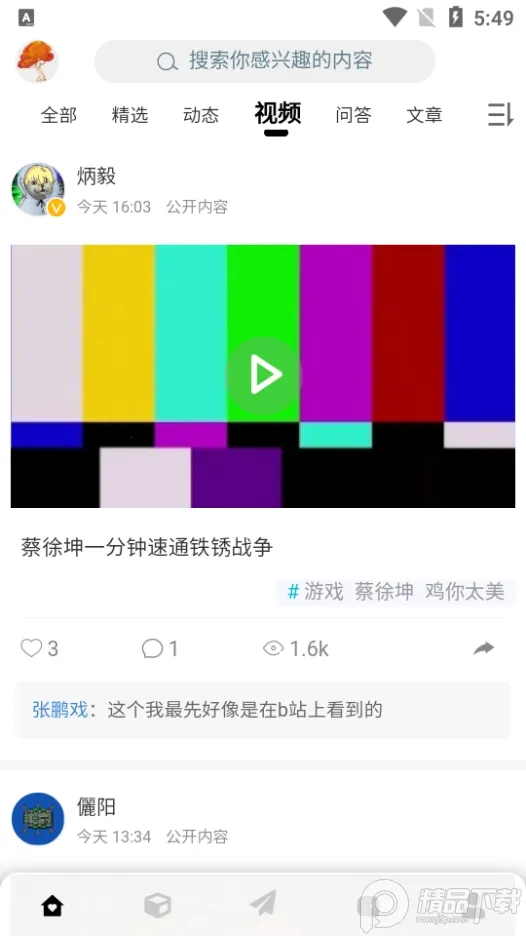Image resolution: width=526 pixels, height=936 pixels.
Task: Open 张鹏戏's comment preview
Action: pos(263,710)
